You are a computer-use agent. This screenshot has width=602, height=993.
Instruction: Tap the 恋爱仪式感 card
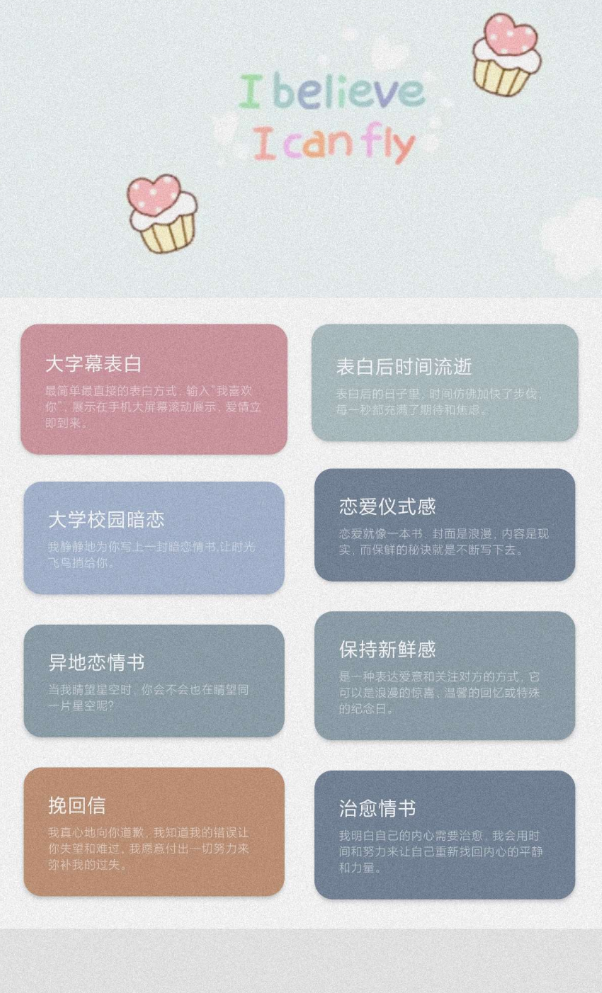[445, 525]
